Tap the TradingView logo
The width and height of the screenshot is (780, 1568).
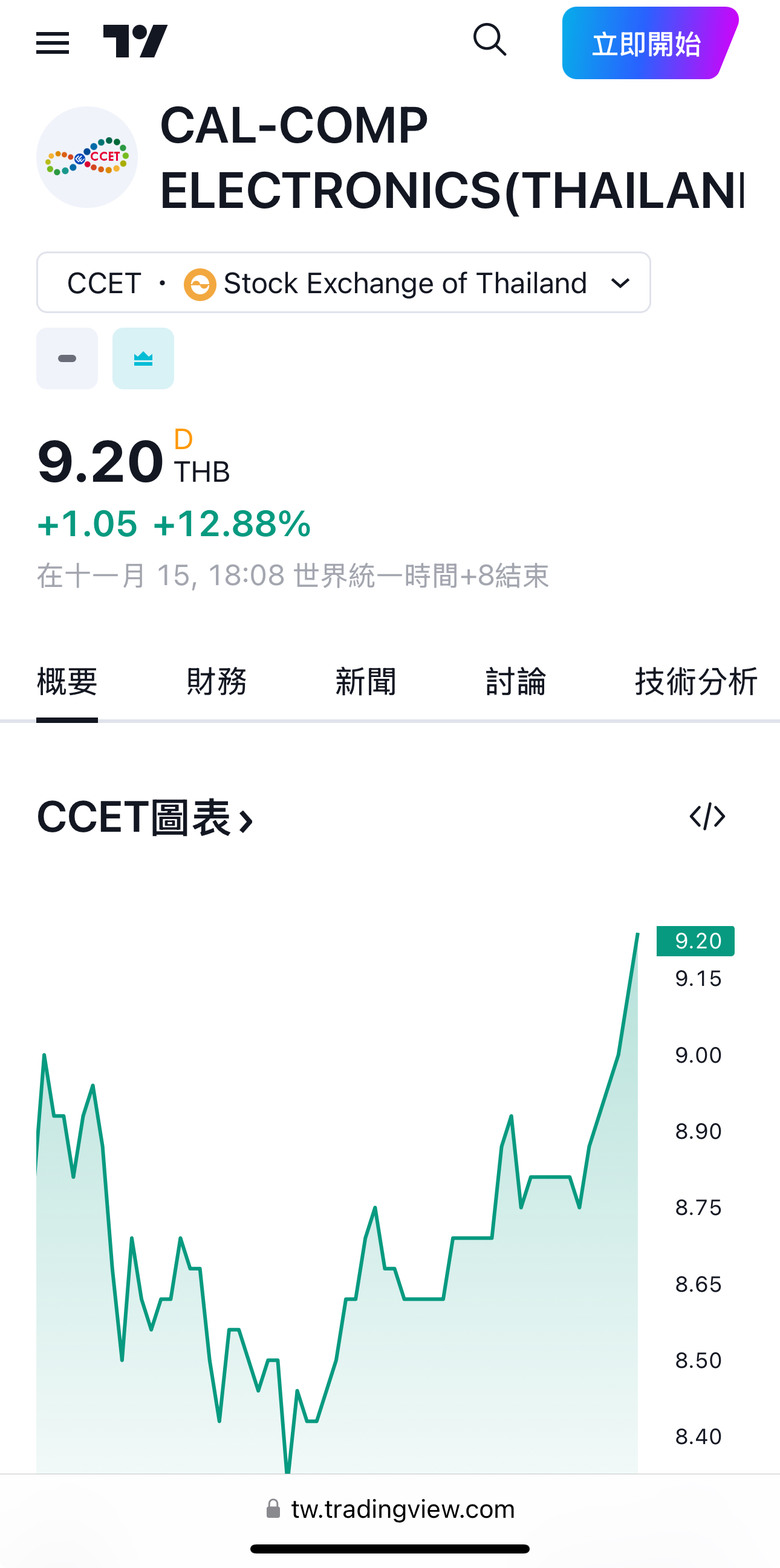tap(135, 42)
